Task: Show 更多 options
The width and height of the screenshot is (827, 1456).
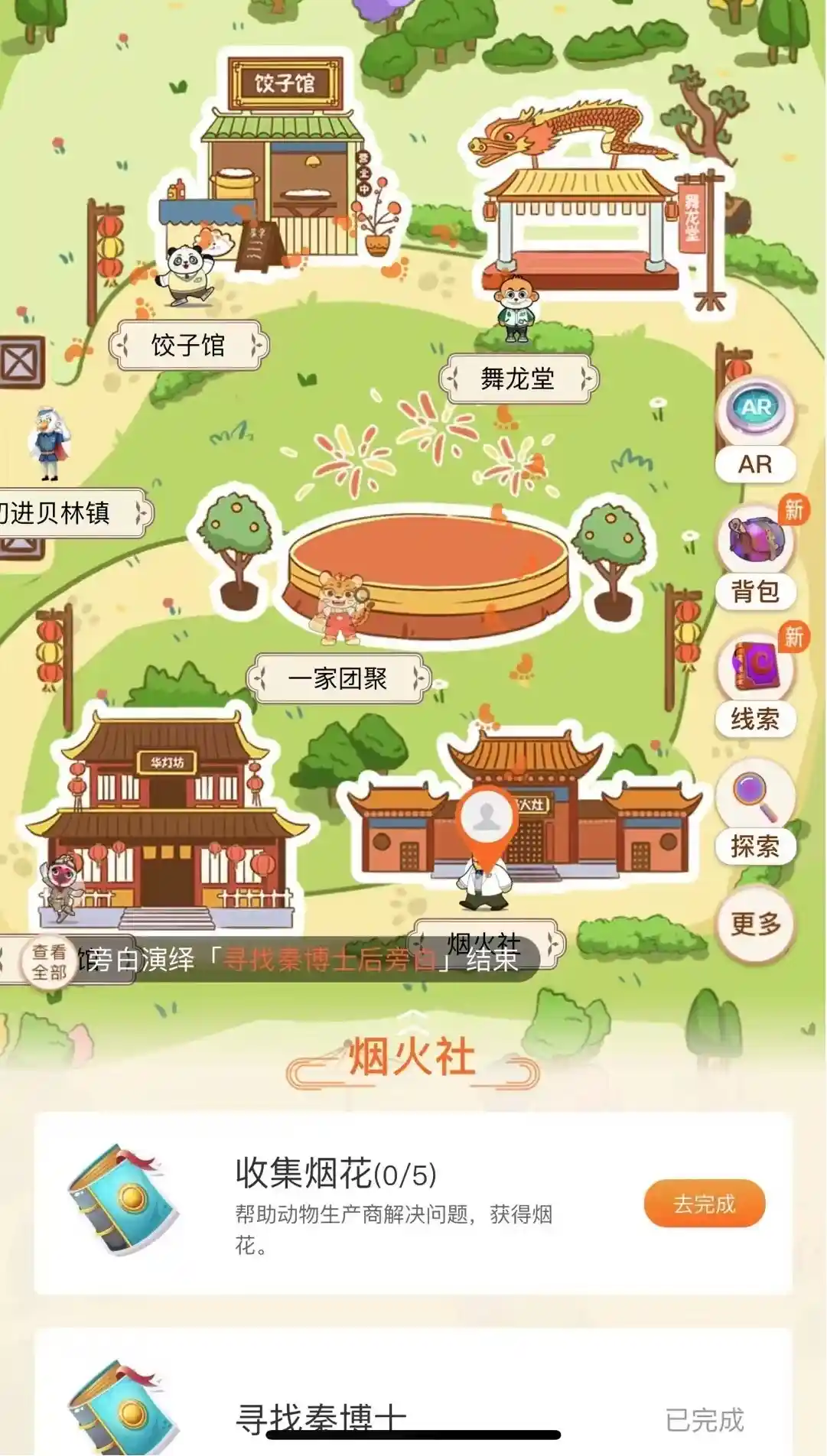Action: tap(755, 924)
